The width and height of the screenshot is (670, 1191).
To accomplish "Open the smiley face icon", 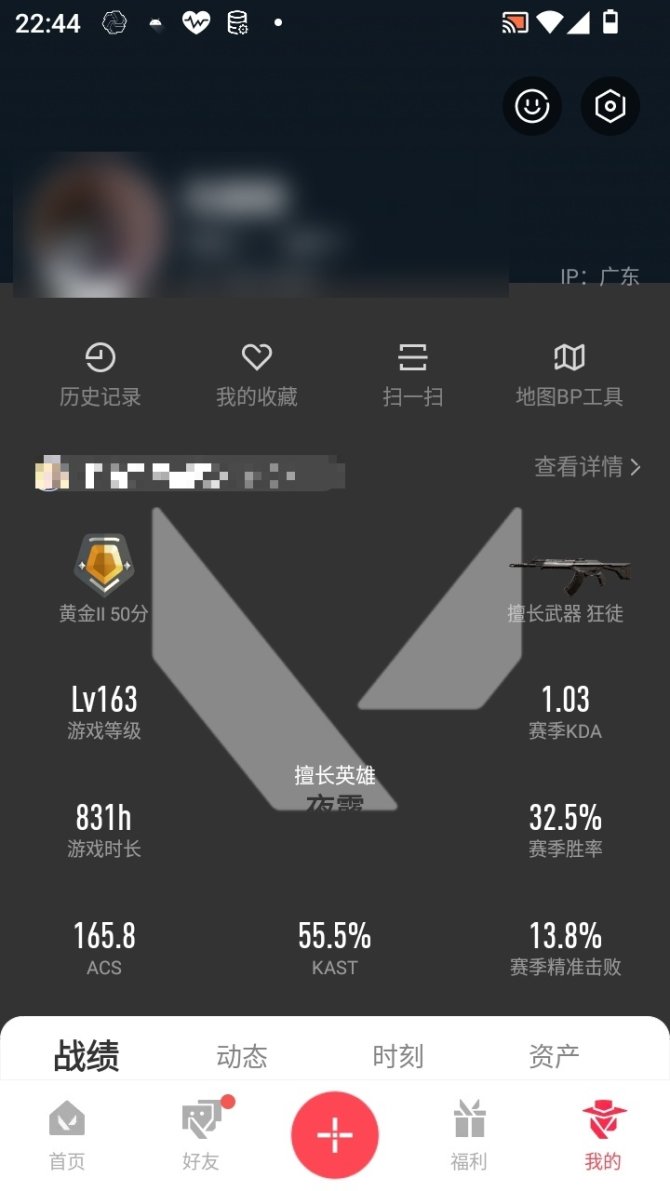I will pos(531,106).
